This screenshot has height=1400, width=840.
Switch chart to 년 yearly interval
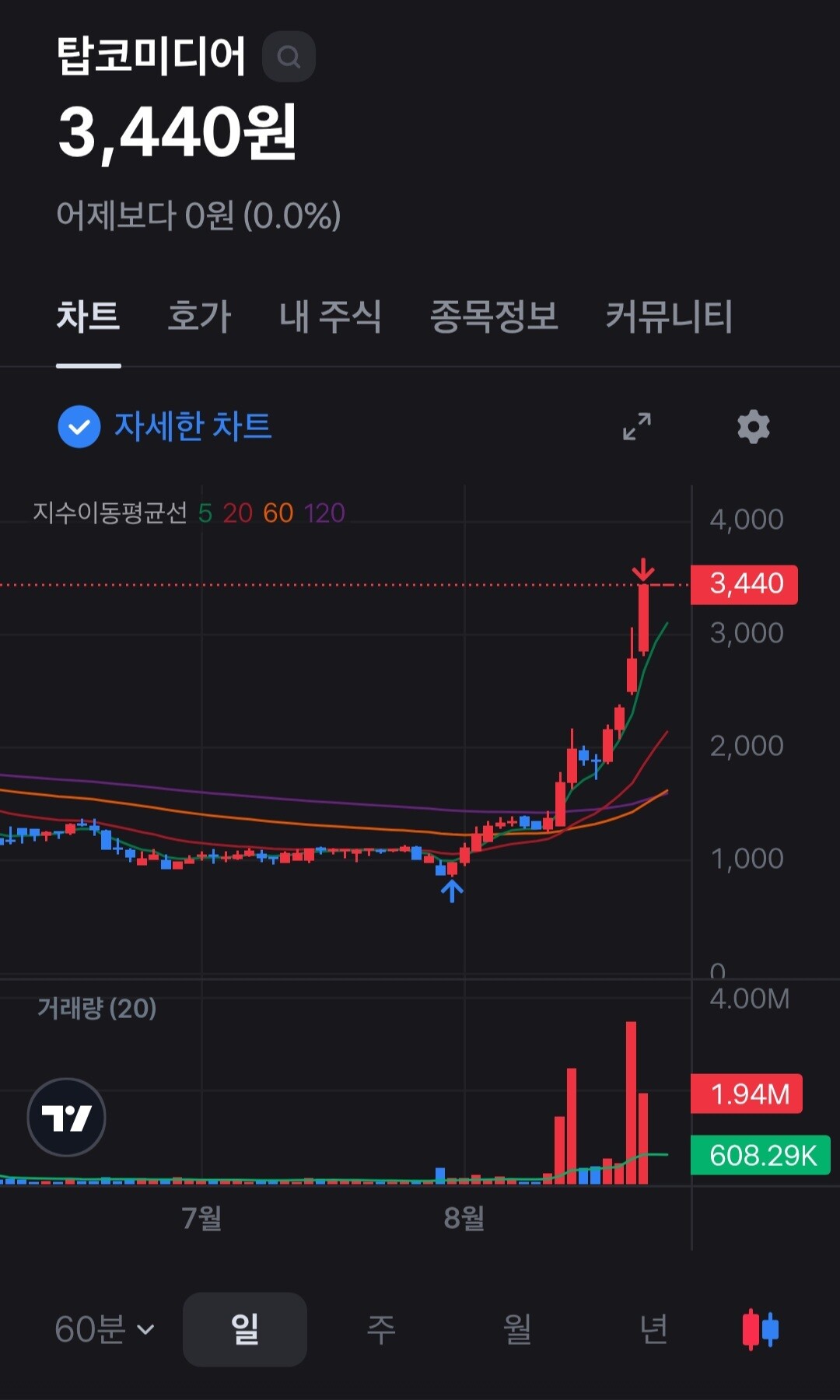pyautogui.click(x=653, y=1329)
